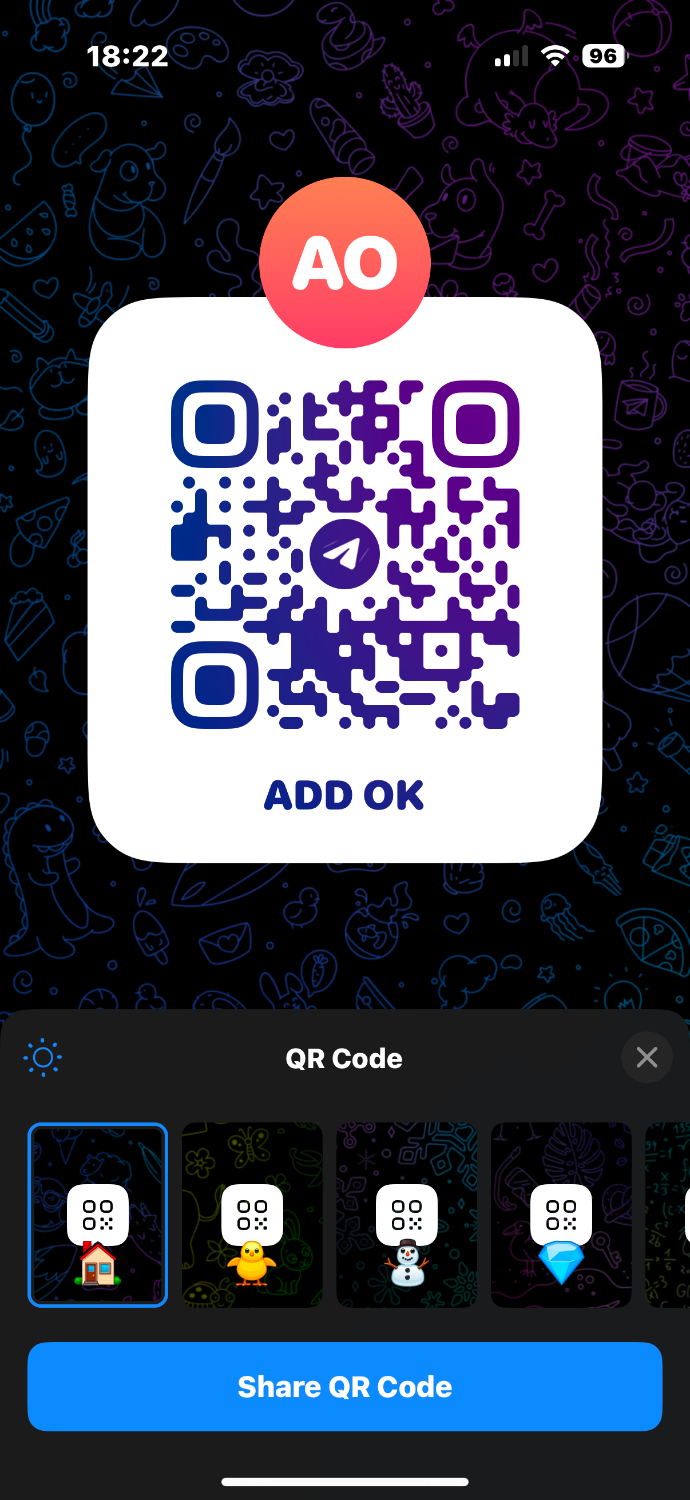
Task: Pick the snowman emoji QR theme
Action: 407,1215
